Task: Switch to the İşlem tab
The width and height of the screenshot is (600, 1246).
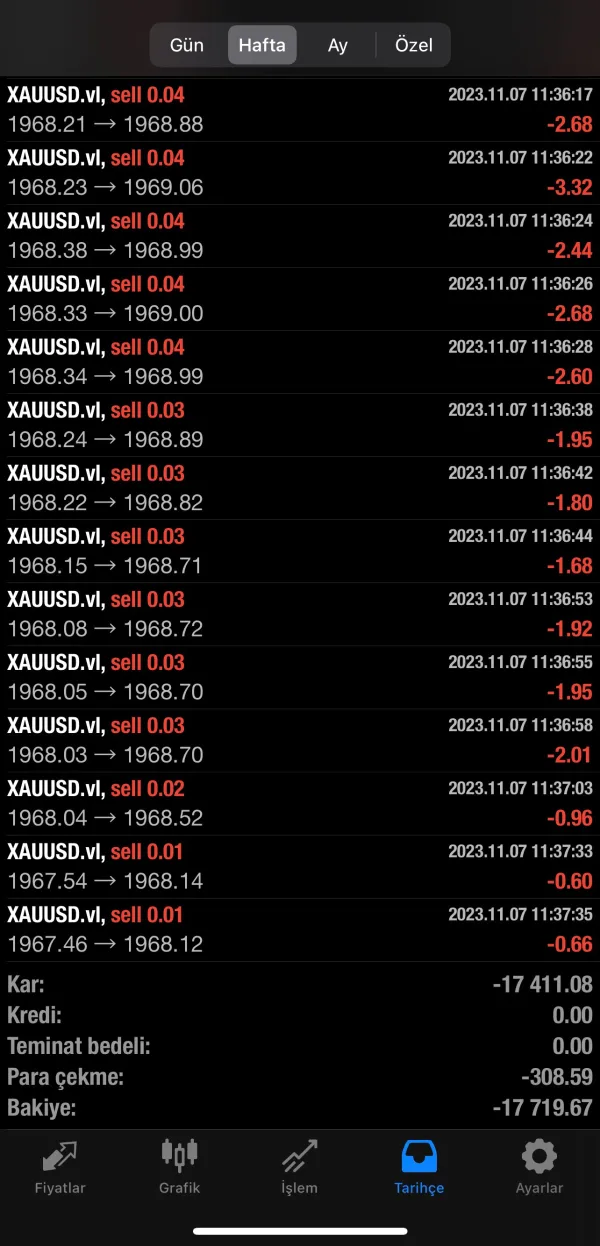Action: 299,1168
